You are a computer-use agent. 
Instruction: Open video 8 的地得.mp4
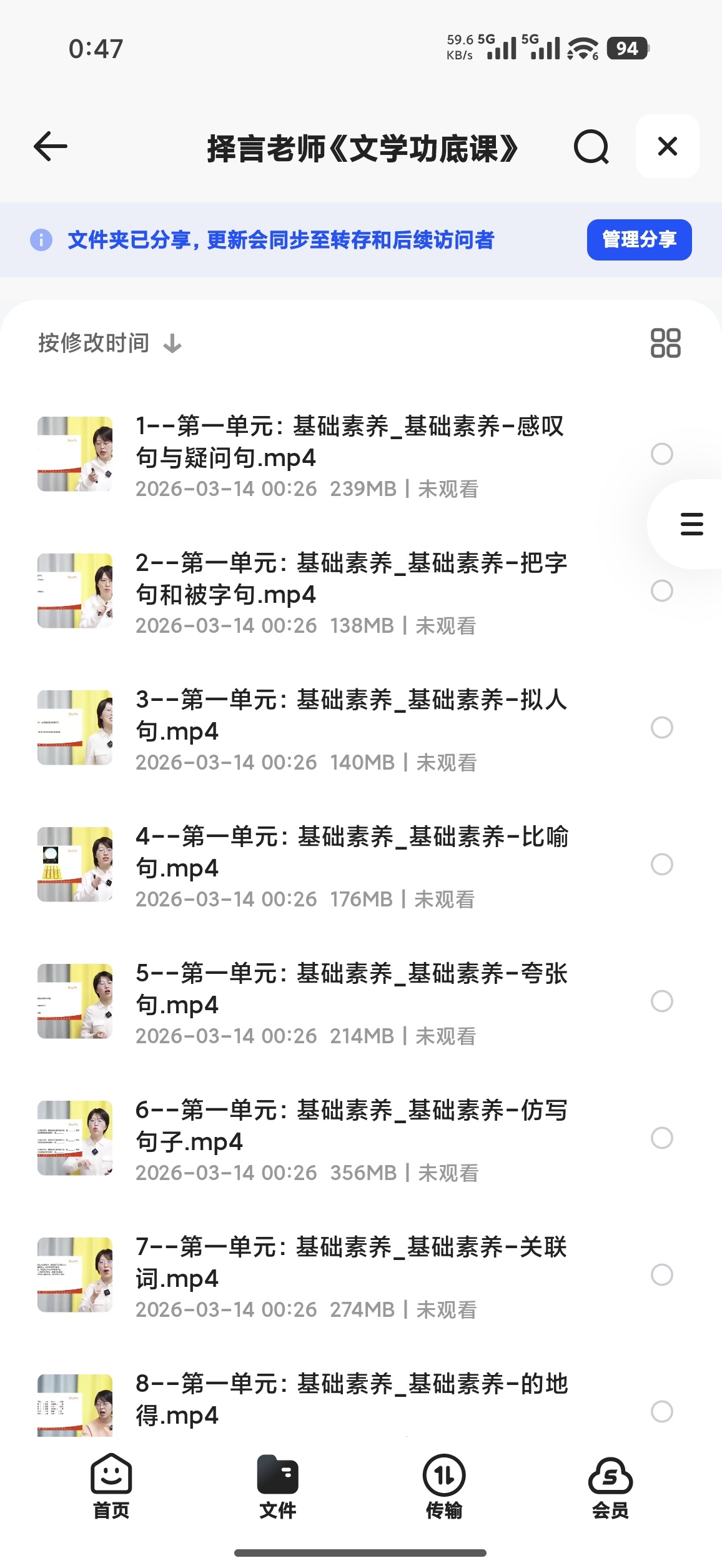click(x=325, y=1402)
